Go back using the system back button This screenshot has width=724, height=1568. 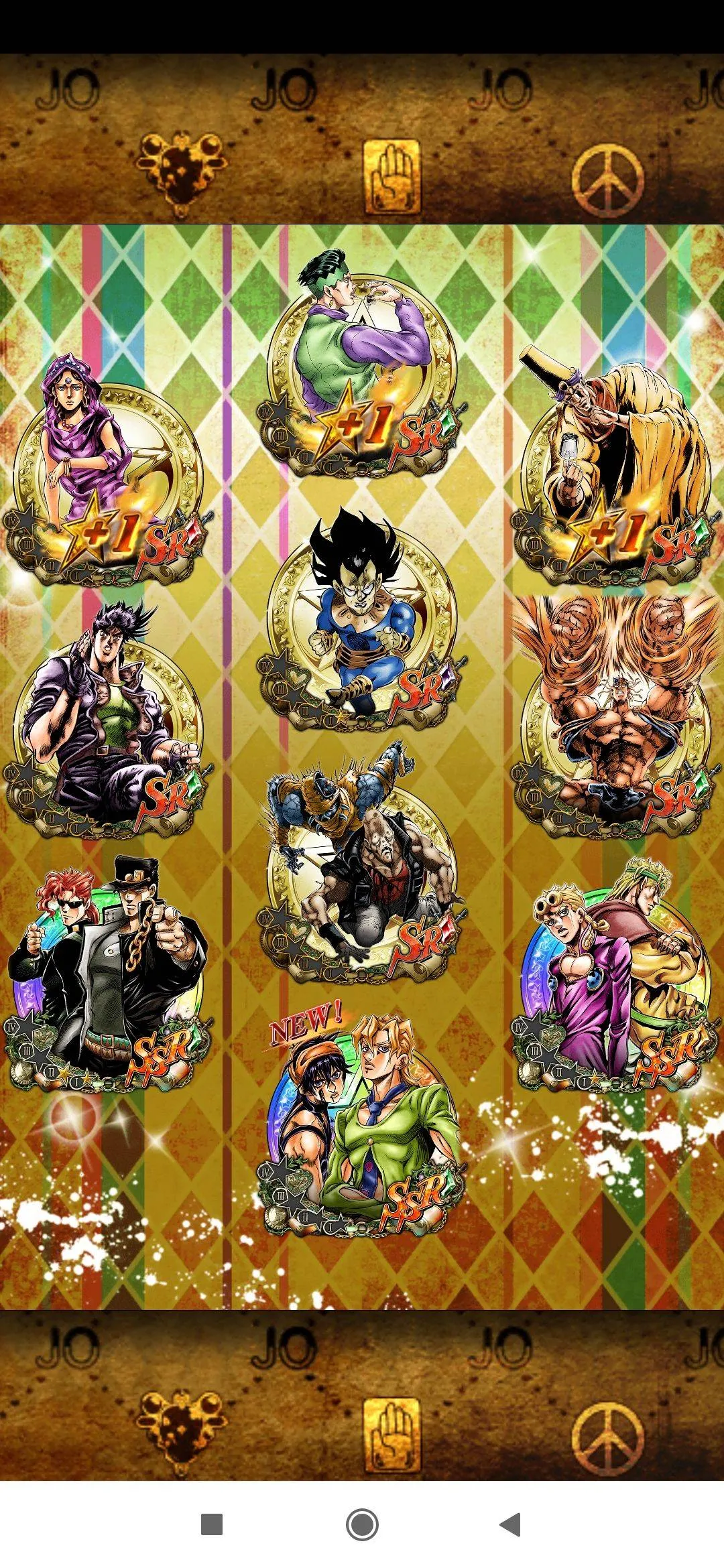[x=511, y=1524]
